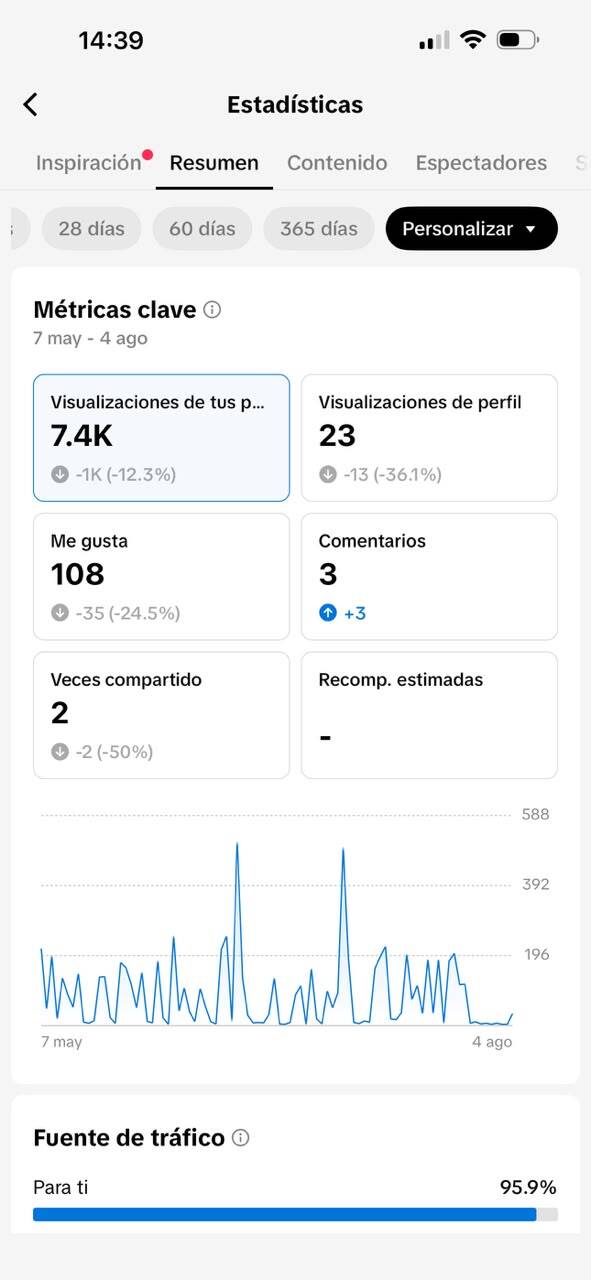Select the Me gusta metric card
This screenshot has height=1280, width=591.
[161, 577]
